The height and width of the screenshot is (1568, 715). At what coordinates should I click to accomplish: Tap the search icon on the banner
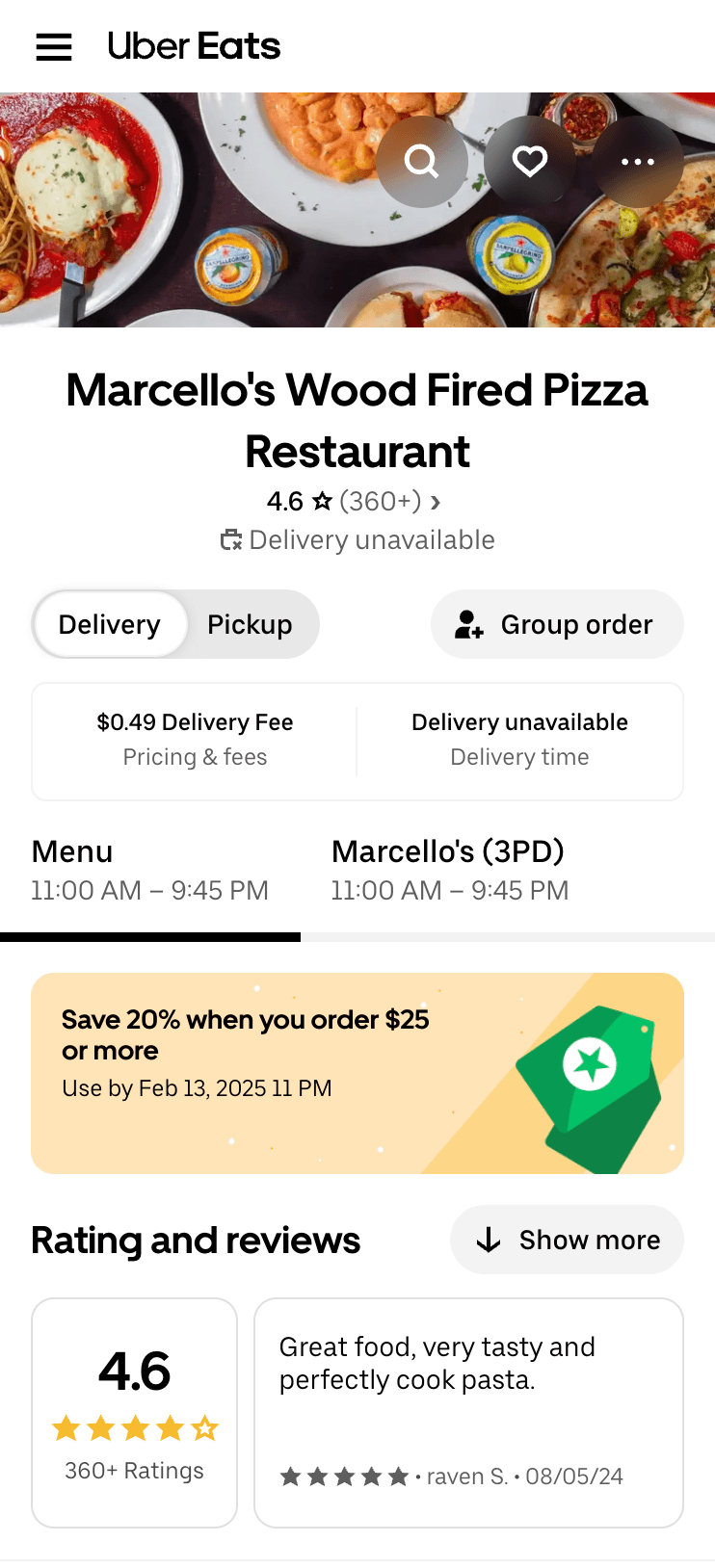(x=422, y=162)
